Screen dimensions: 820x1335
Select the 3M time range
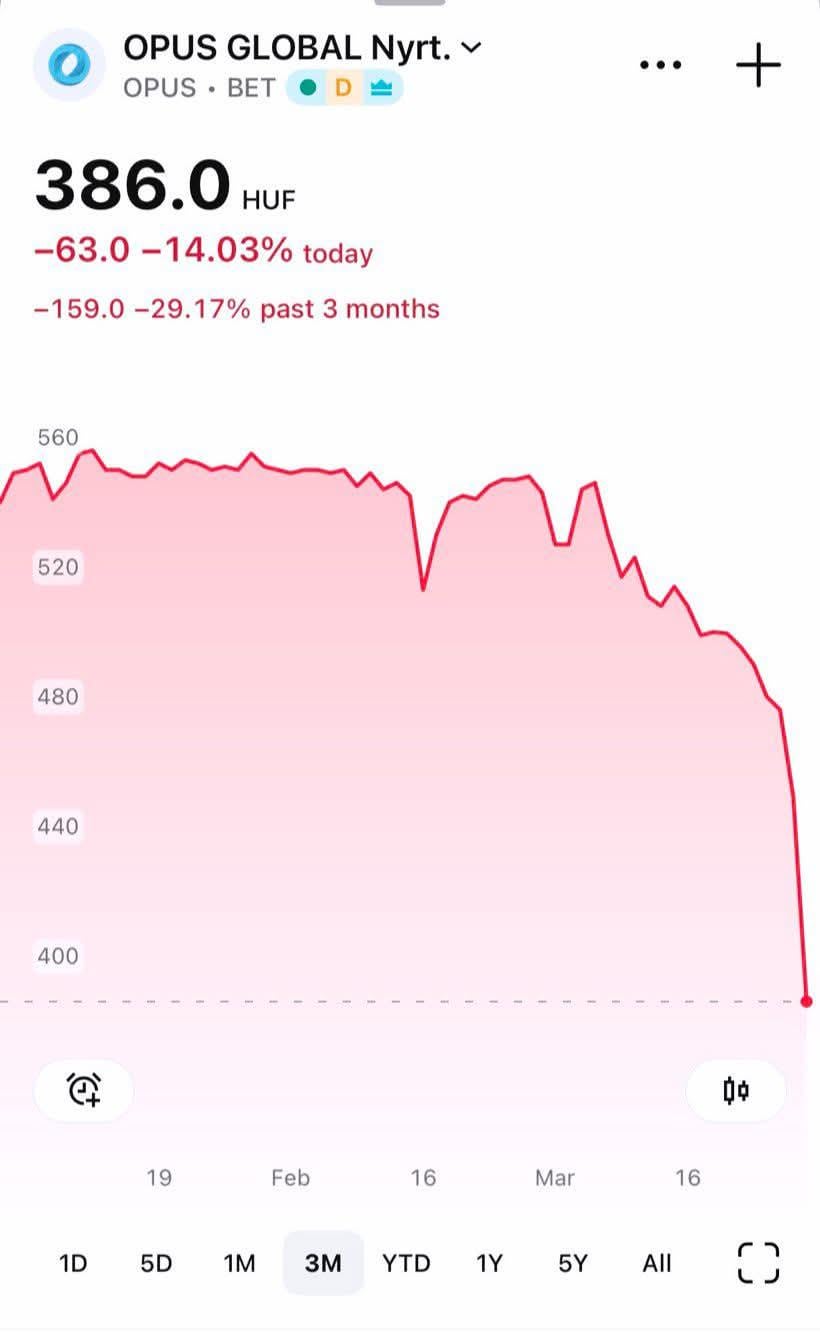pos(323,1263)
